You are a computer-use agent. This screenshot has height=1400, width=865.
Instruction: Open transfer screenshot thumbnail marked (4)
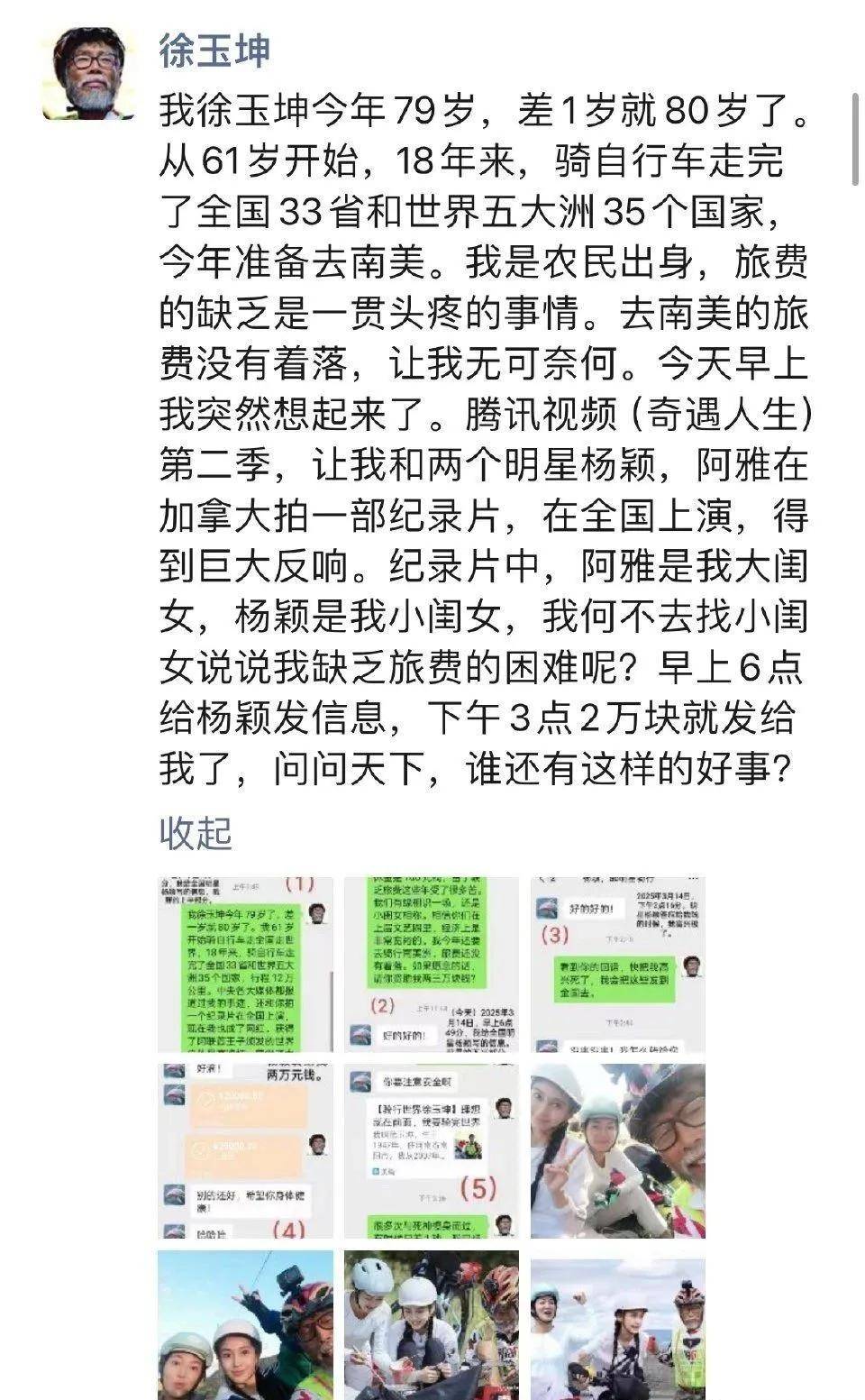(x=245, y=1150)
